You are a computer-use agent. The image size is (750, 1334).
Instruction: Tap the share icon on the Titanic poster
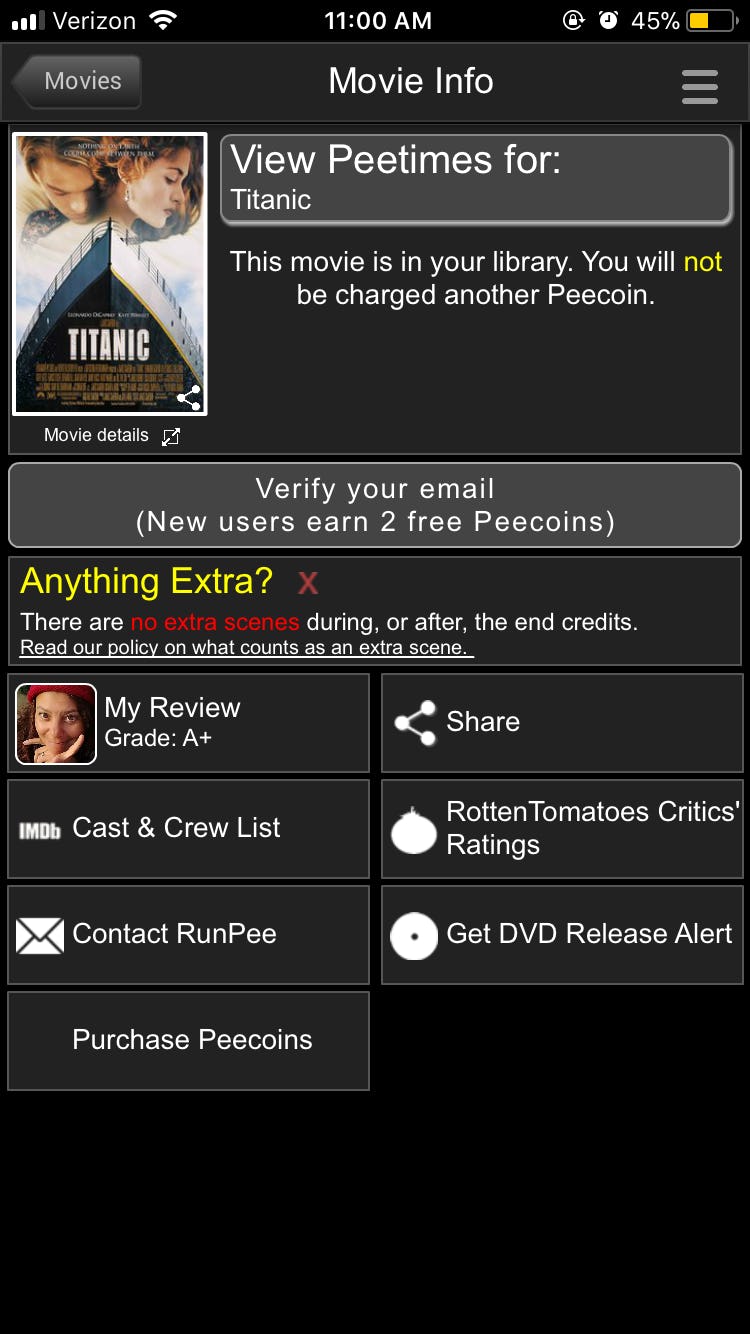point(189,397)
